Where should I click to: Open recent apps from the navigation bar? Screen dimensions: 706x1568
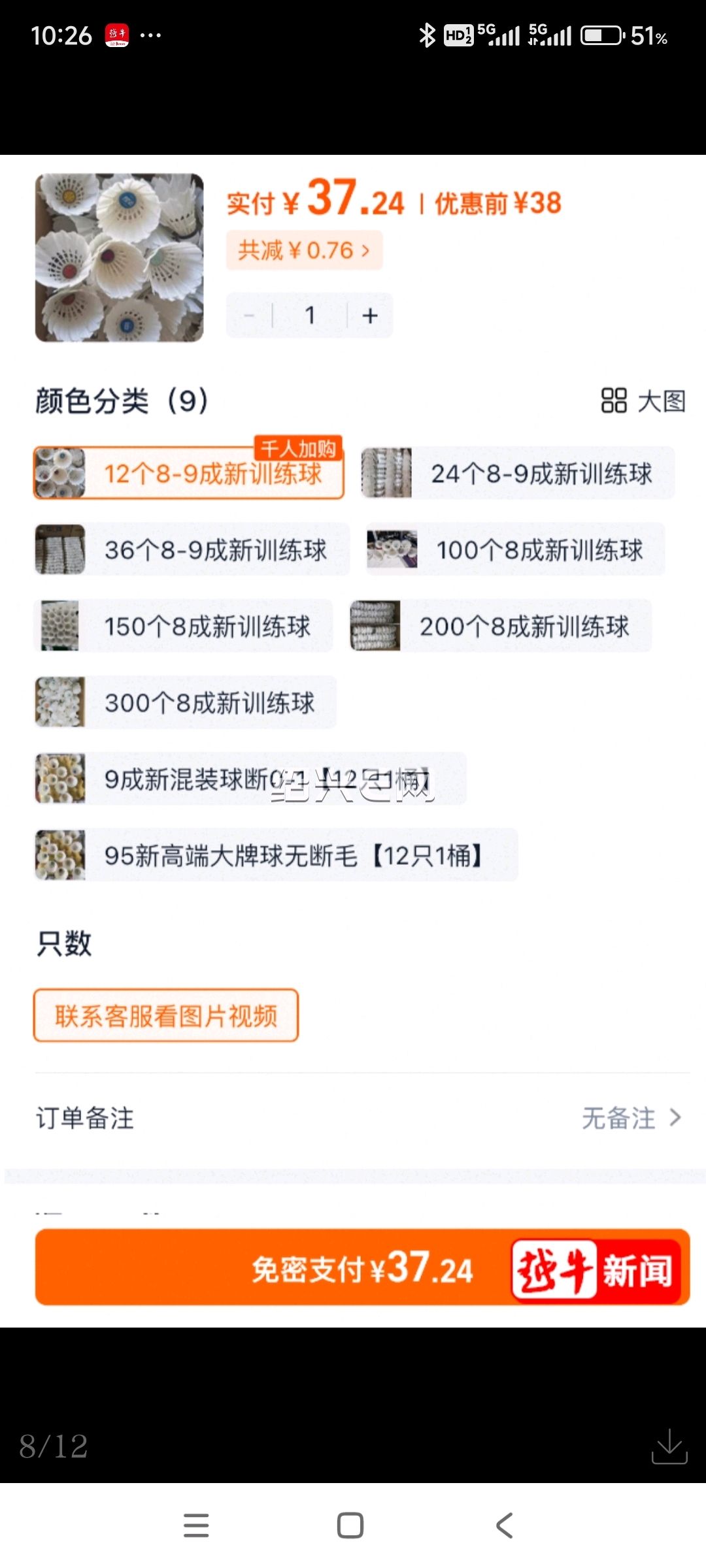click(x=196, y=1526)
